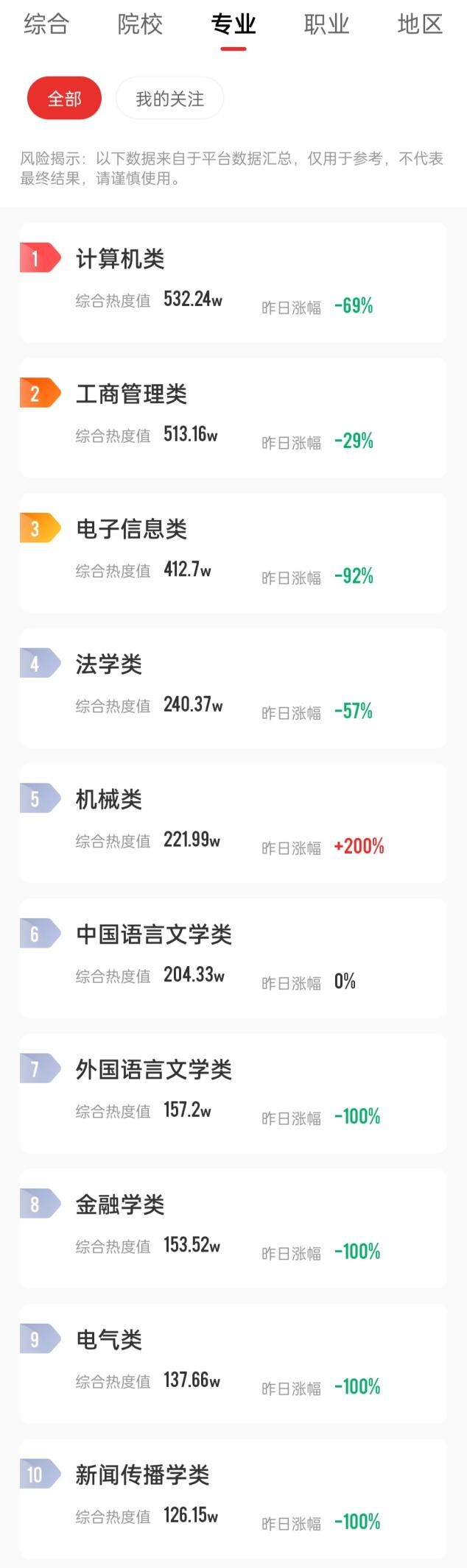Switch to the 综合 tab
Image resolution: width=467 pixels, height=1568 pixels.
(46, 24)
